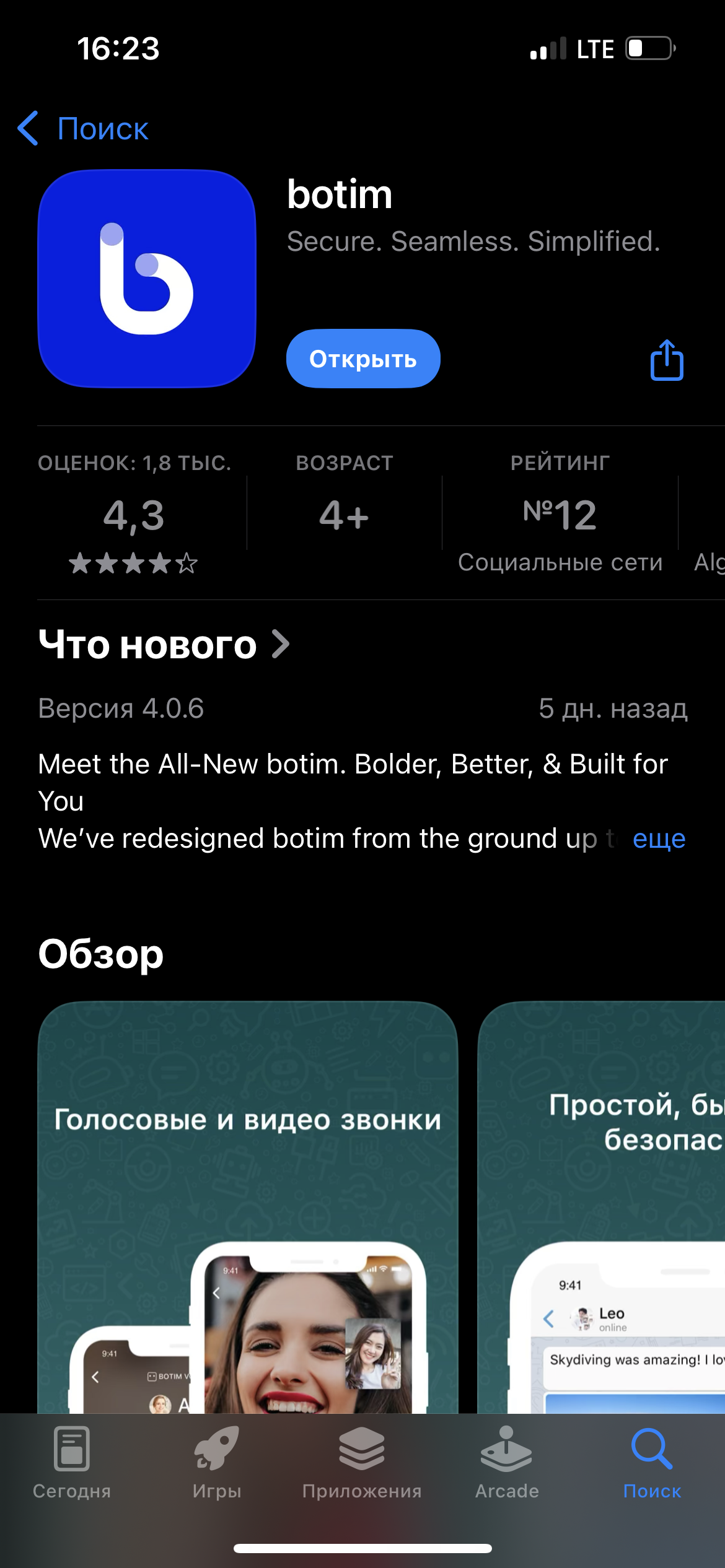
Task: Expand the update notes with еще
Action: (x=659, y=838)
